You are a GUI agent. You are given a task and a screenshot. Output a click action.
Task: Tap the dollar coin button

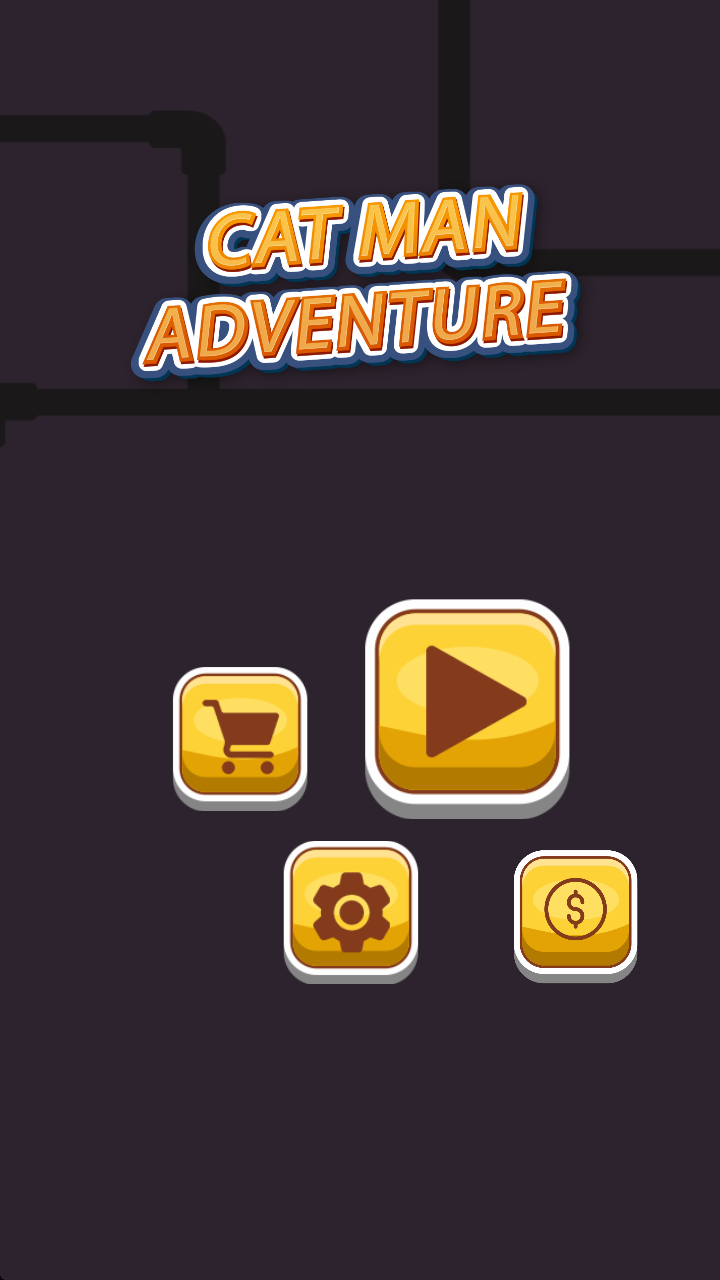(x=575, y=910)
